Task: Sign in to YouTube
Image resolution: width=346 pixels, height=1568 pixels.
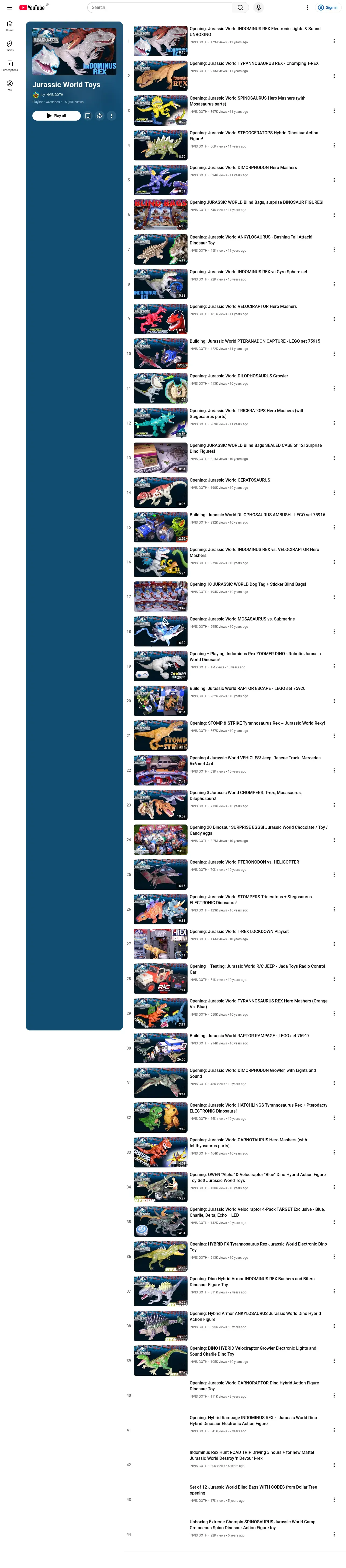Action: (327, 7)
